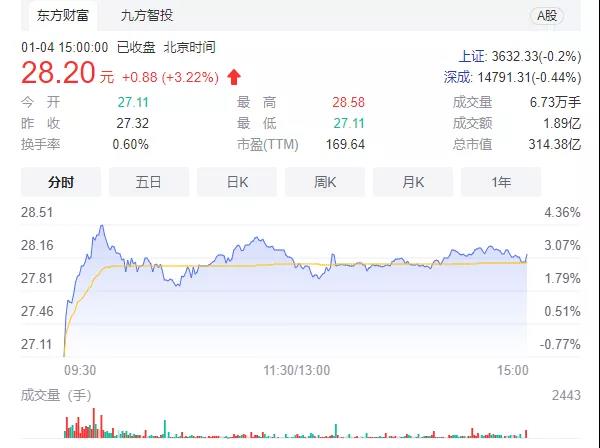Show the 分时 intraday chart
Viewport: 600px width, 448px height.
(61, 182)
